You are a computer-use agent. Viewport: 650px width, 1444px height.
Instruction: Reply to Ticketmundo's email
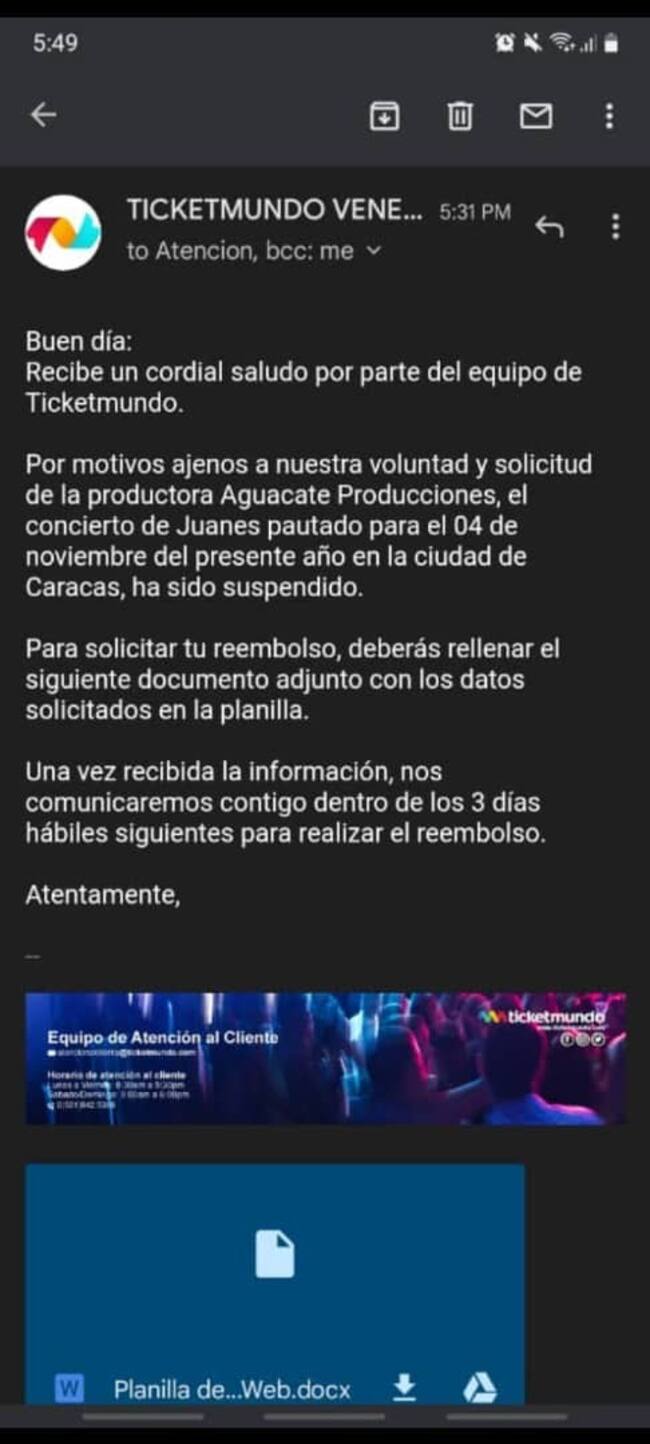point(549,227)
